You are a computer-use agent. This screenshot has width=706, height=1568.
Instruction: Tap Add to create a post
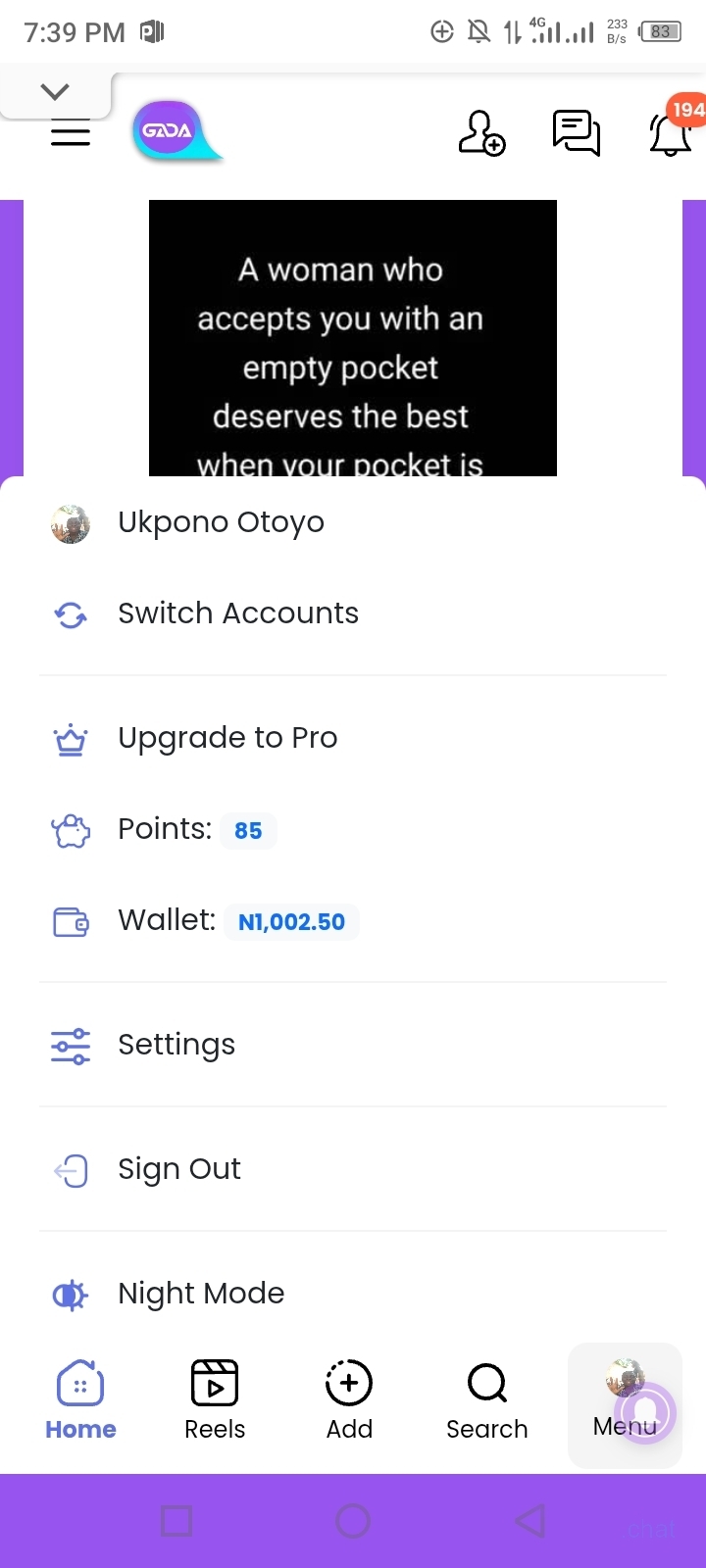pos(349,1401)
